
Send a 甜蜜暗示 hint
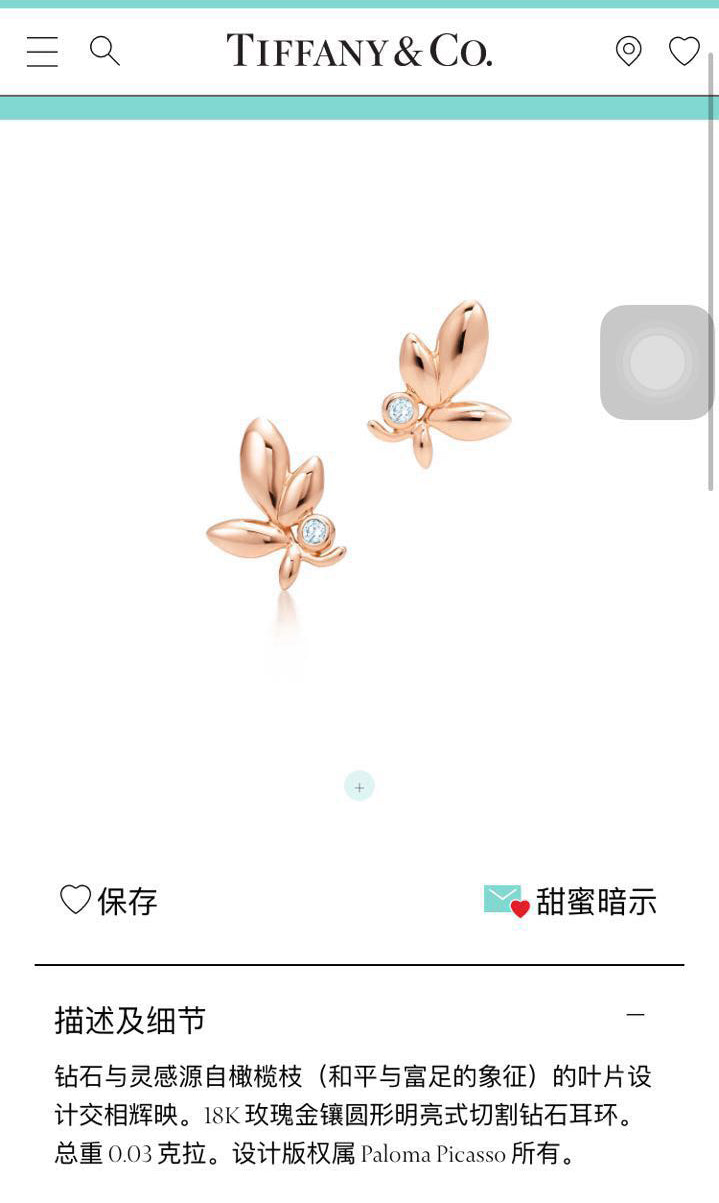click(x=570, y=900)
